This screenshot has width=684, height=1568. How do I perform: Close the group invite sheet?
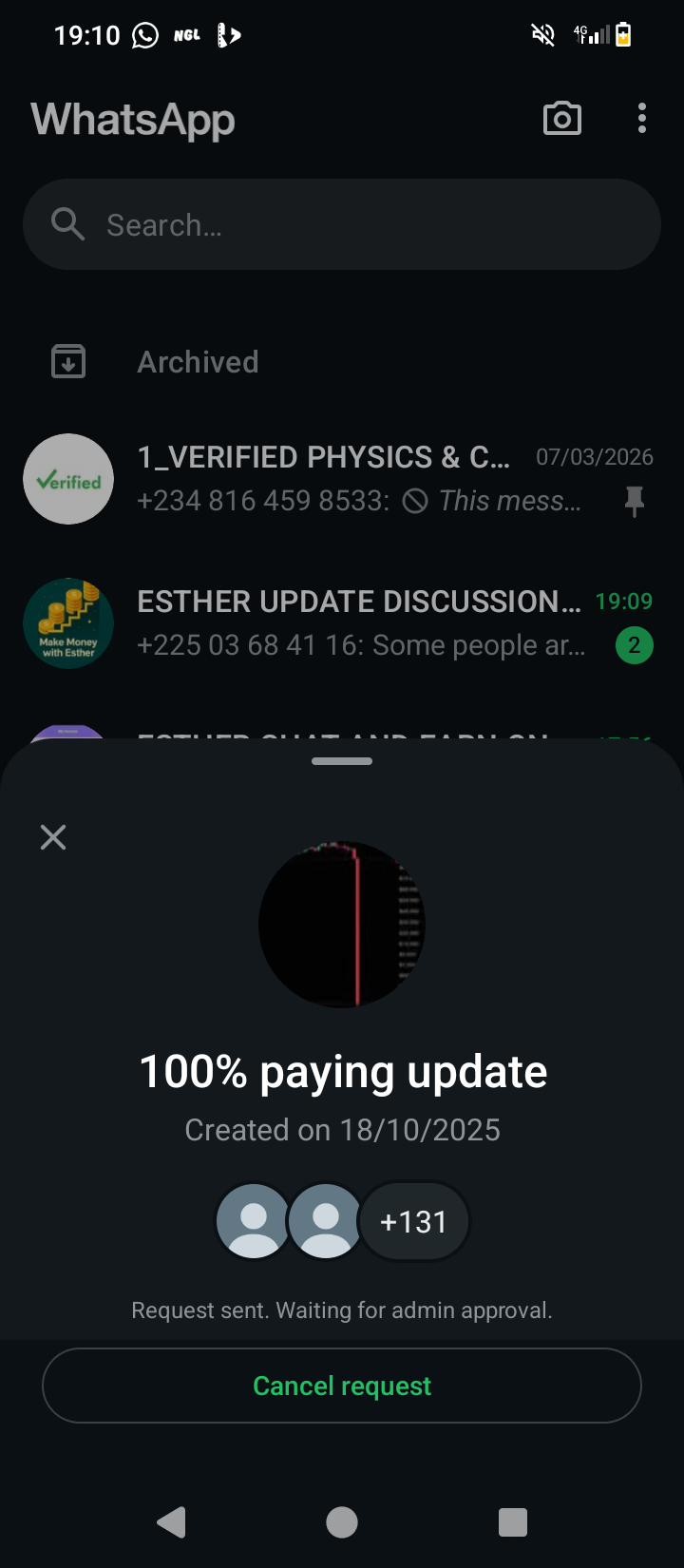coord(53,837)
